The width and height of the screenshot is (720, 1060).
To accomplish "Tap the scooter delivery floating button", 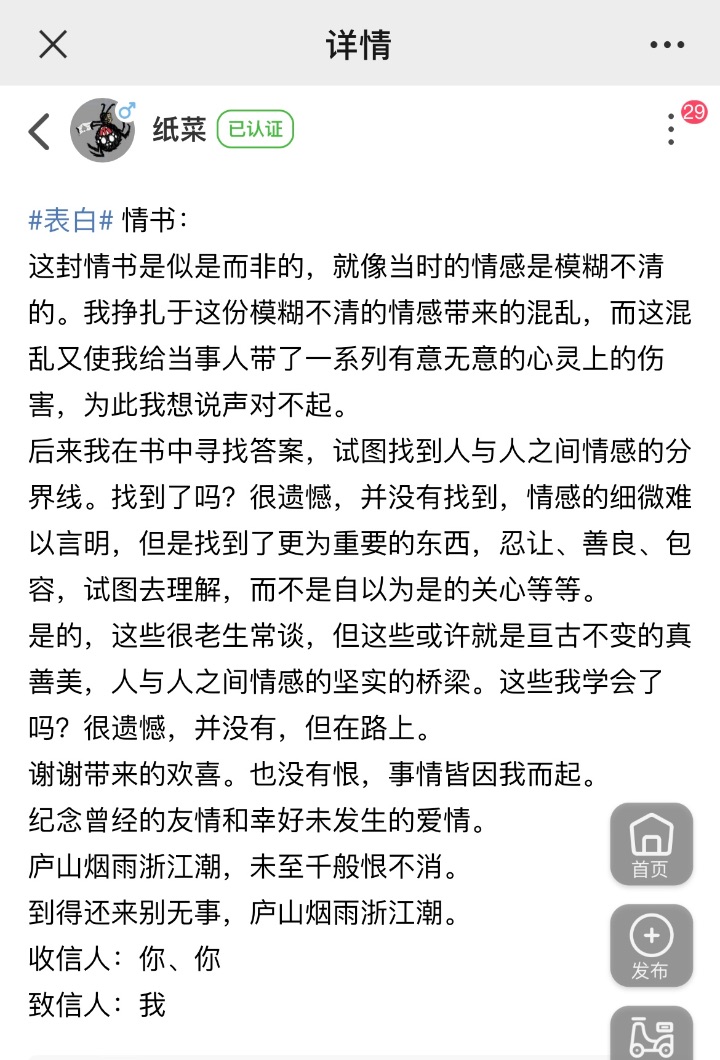I will point(651,1035).
